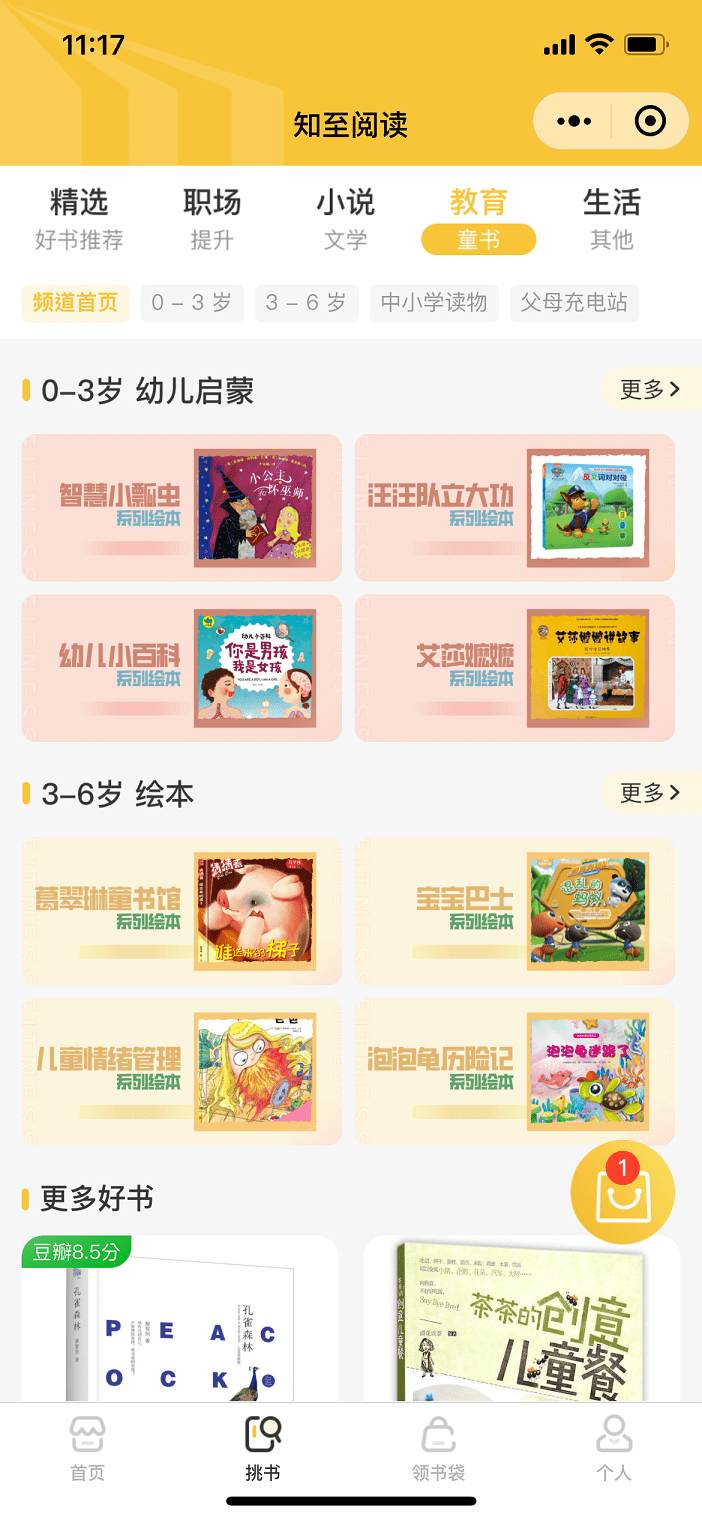The width and height of the screenshot is (702, 1520).
Task: Switch to 职场 提升 tab
Action: coord(212,219)
